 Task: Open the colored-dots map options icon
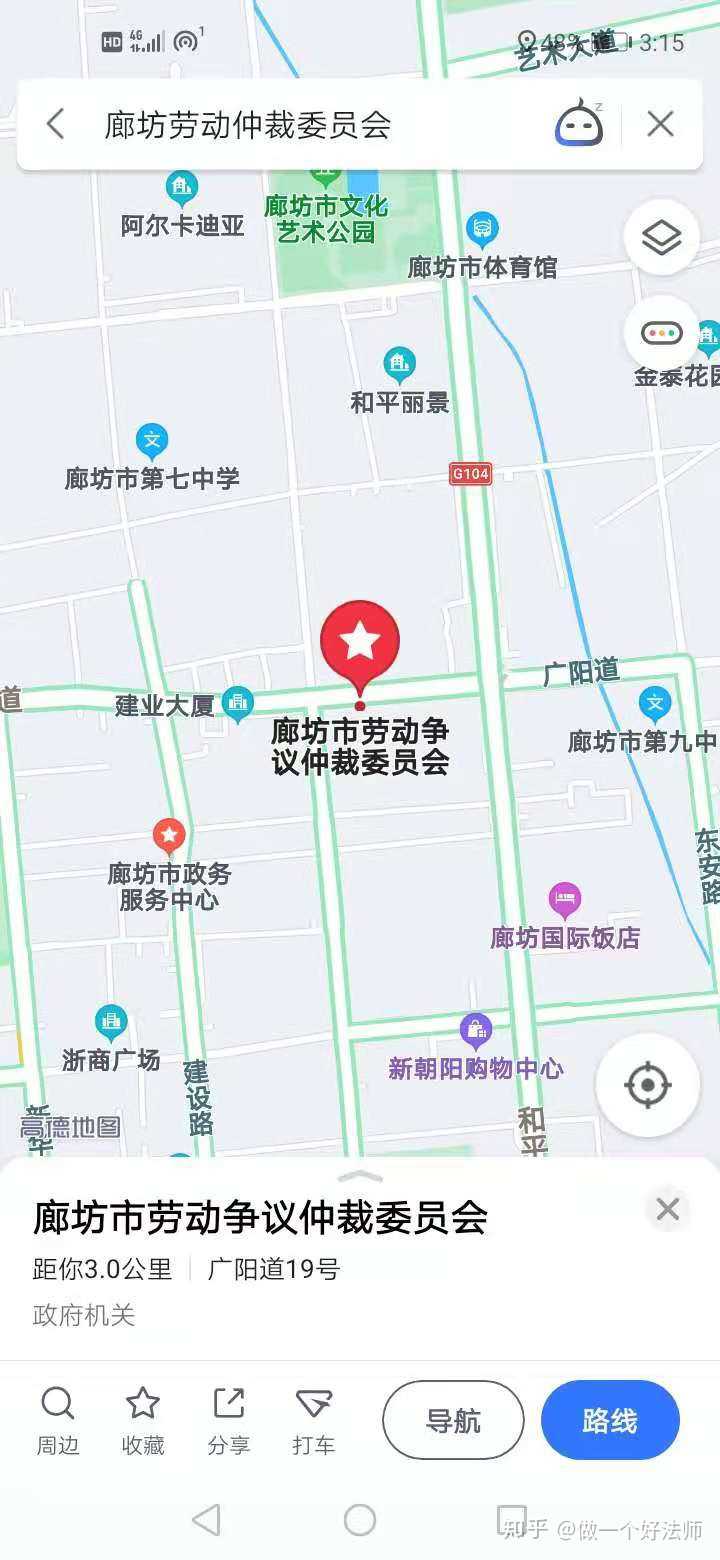[x=661, y=332]
